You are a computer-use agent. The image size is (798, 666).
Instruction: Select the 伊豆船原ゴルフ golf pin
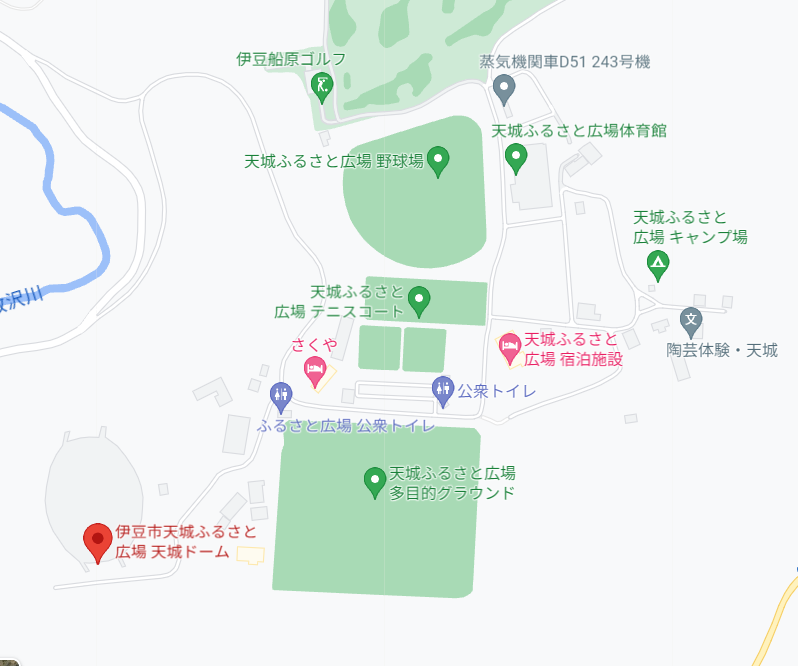click(322, 86)
